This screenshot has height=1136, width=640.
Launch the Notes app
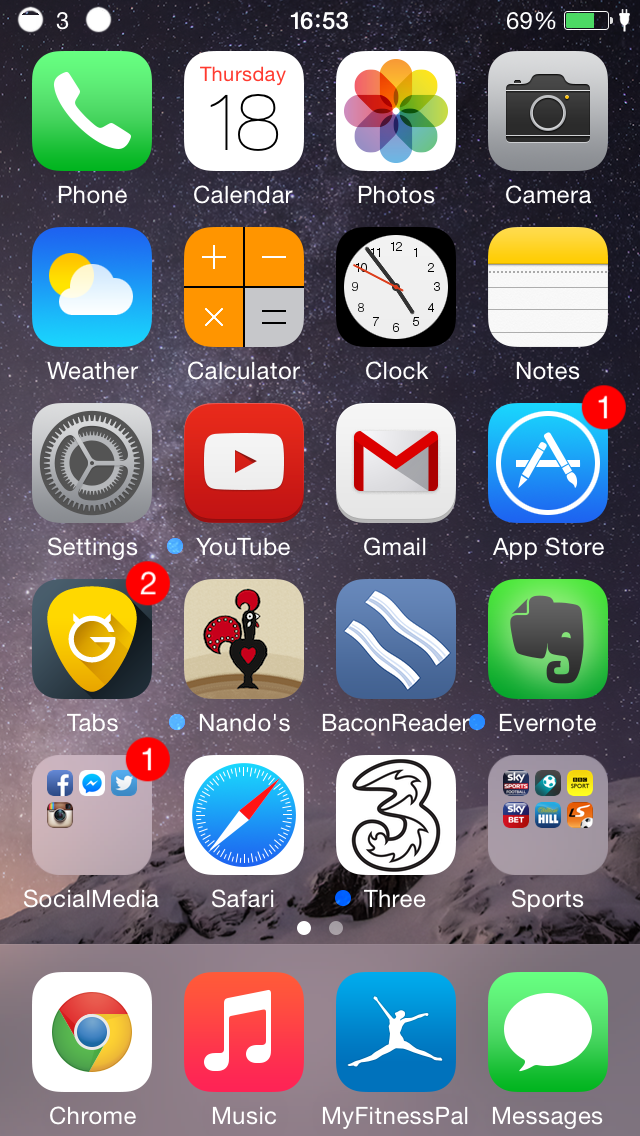[x=548, y=287]
